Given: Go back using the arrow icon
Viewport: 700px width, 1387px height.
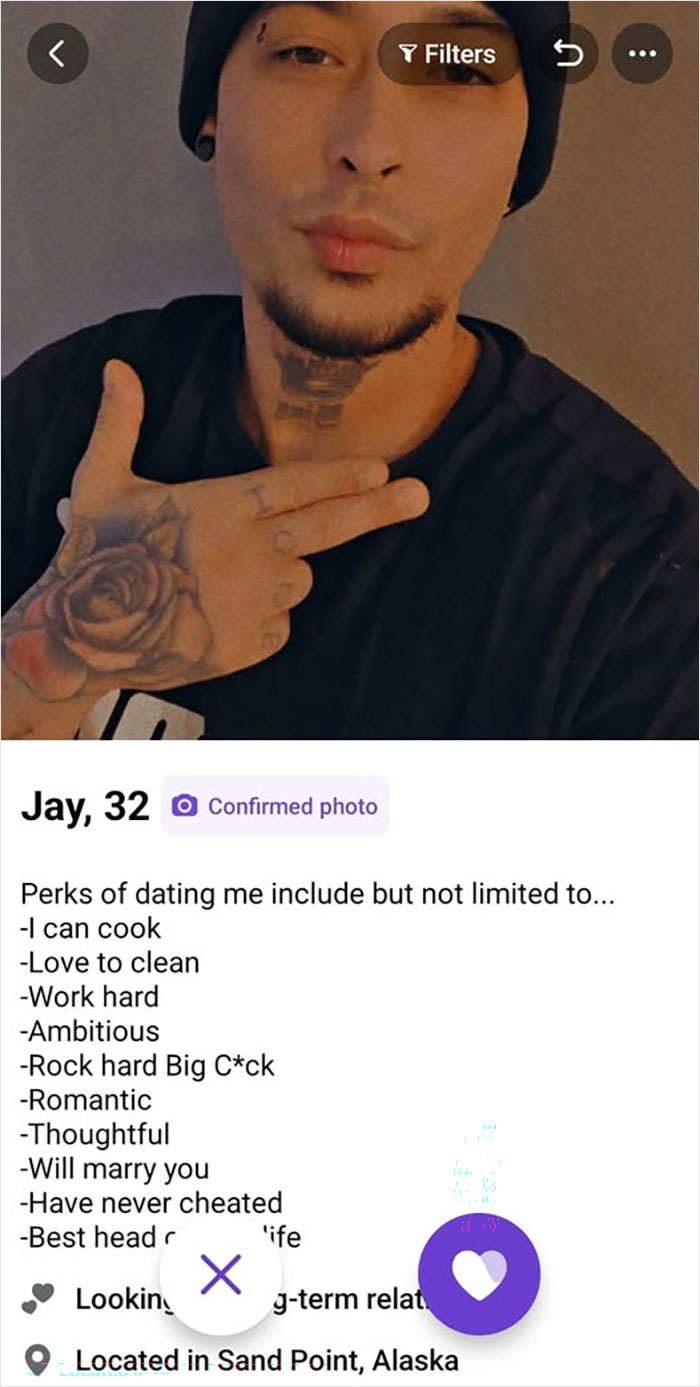Looking at the screenshot, I should [x=57, y=54].
